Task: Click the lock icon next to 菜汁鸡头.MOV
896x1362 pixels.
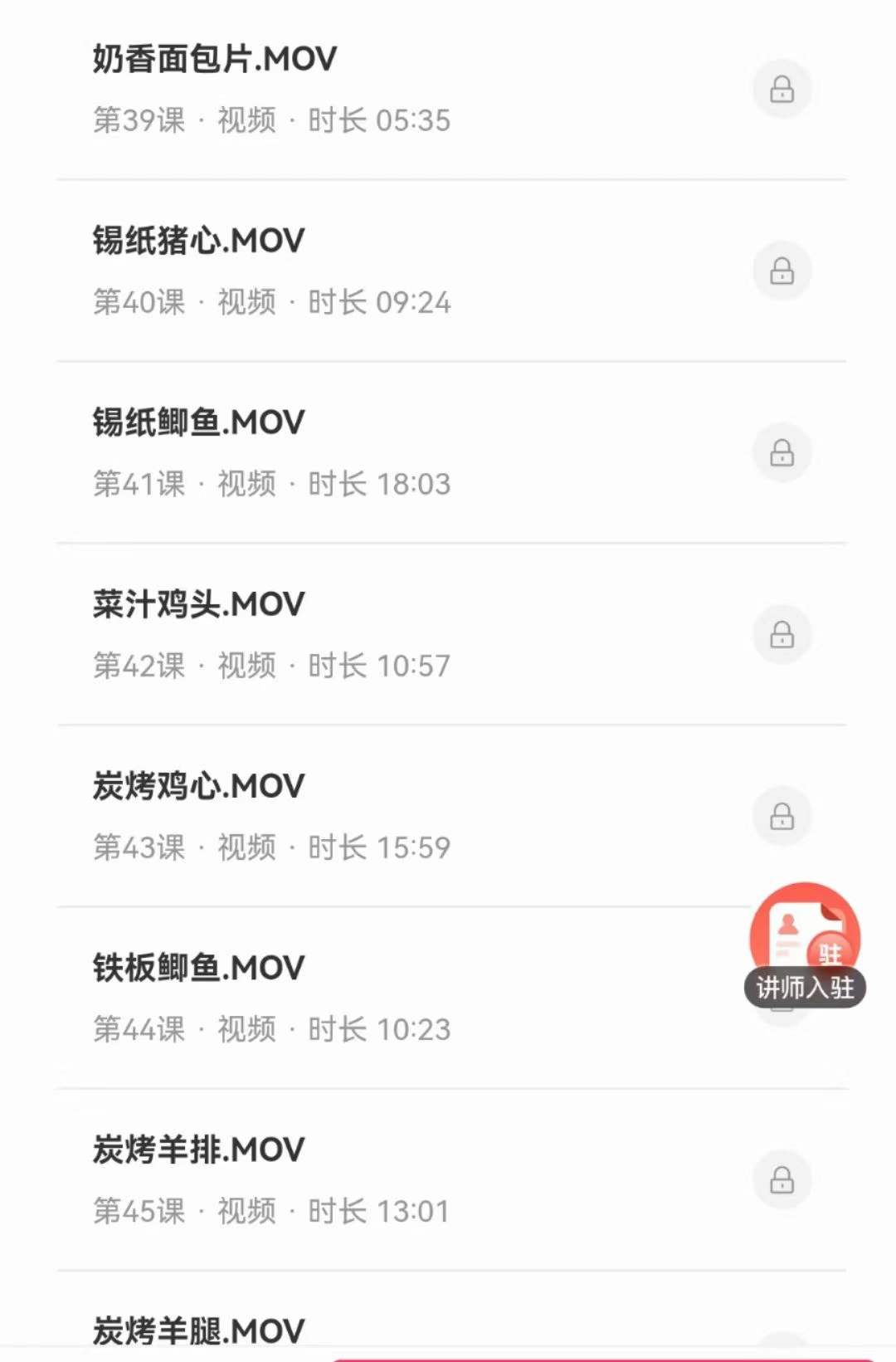Action: [782, 635]
